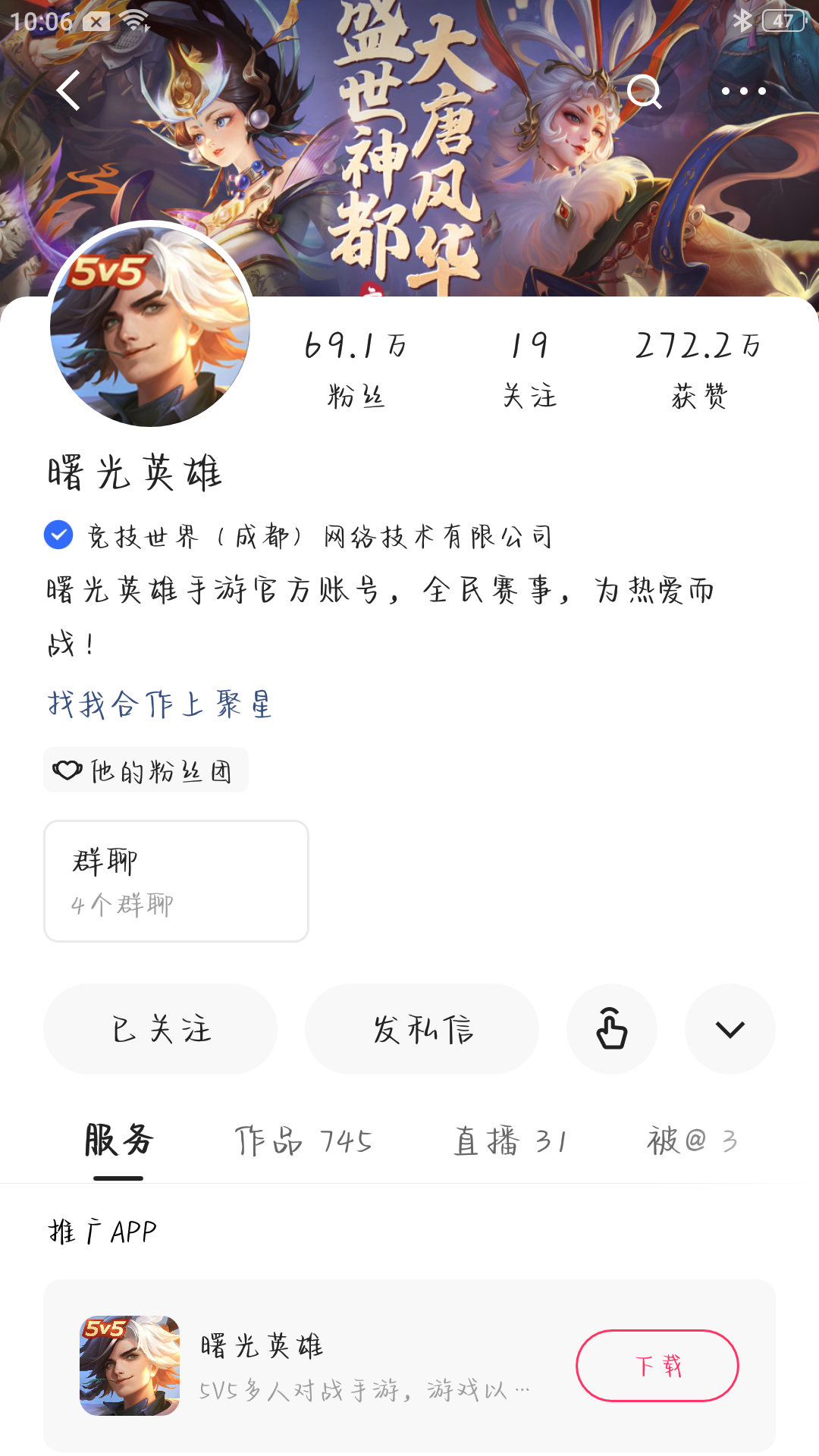Switch to the 被@ 3 tab
This screenshot has height=1456, width=819.
[x=692, y=1141]
